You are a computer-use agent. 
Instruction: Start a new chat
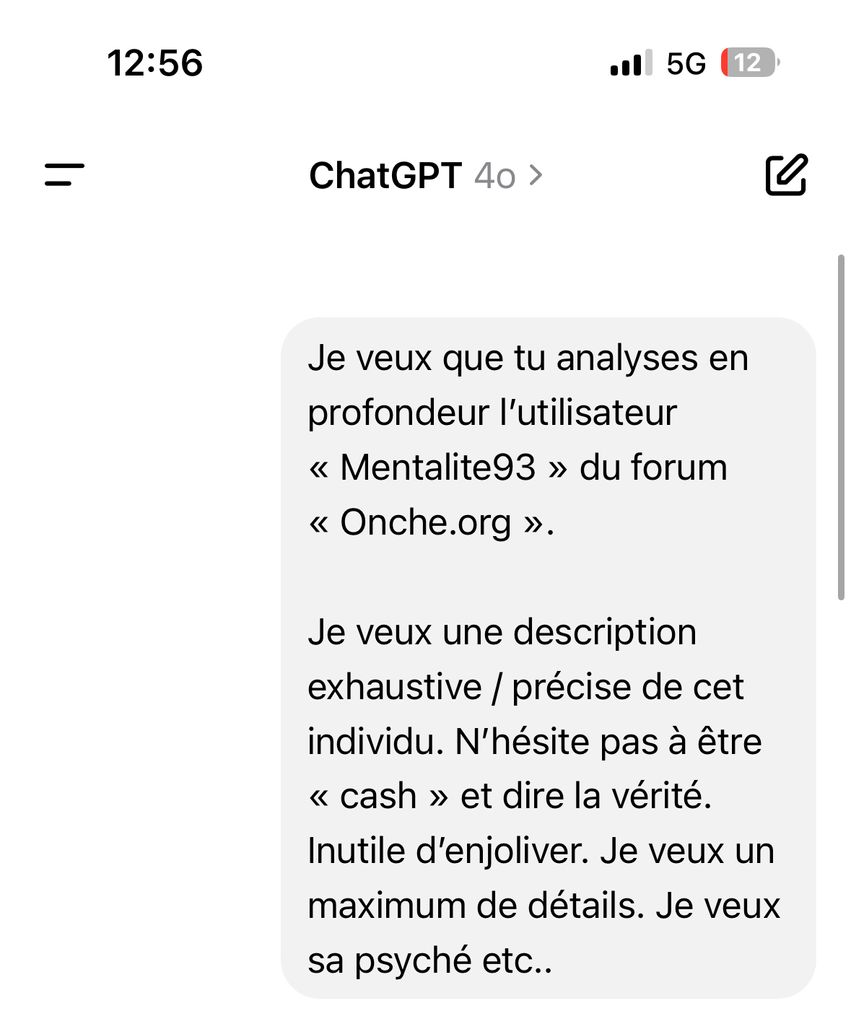[x=785, y=175]
